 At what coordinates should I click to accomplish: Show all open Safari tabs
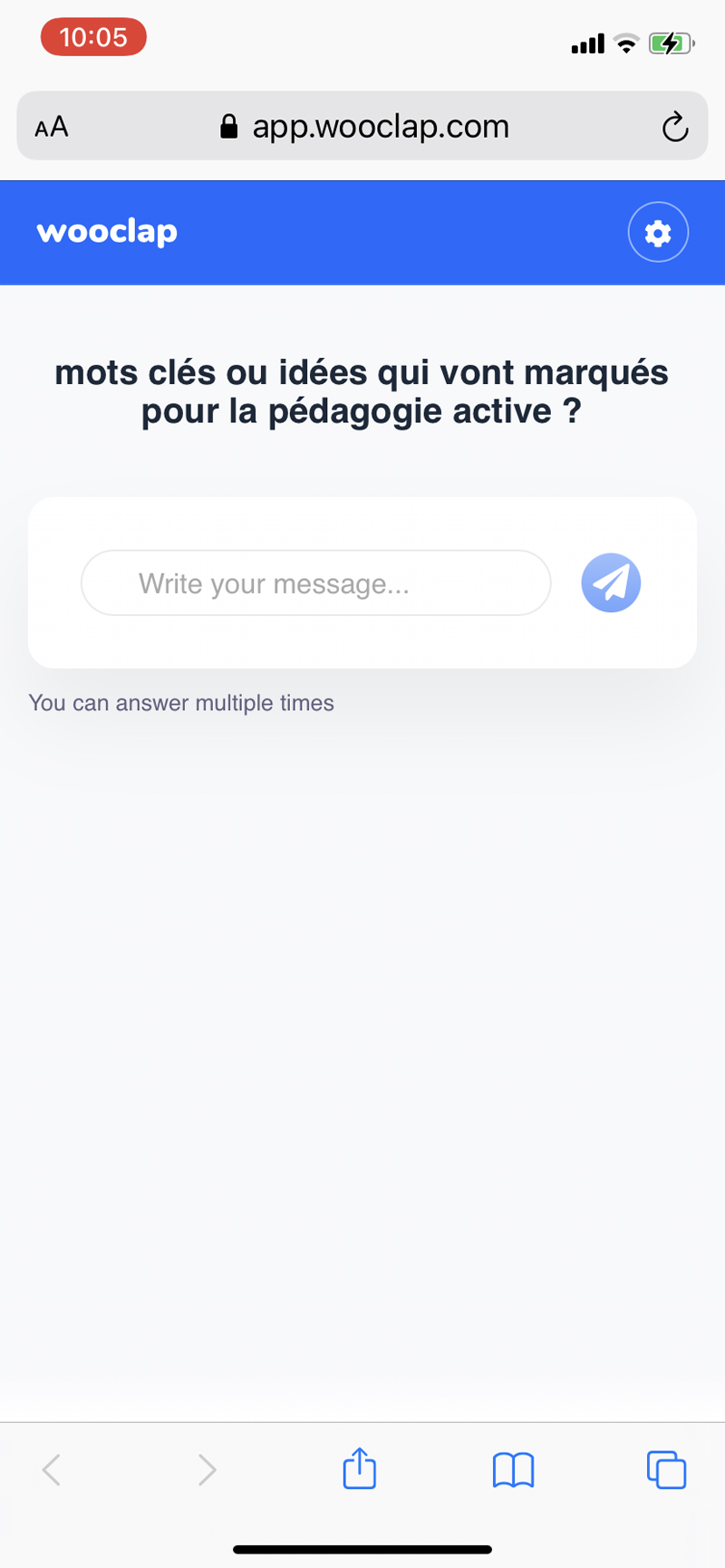(x=666, y=1469)
